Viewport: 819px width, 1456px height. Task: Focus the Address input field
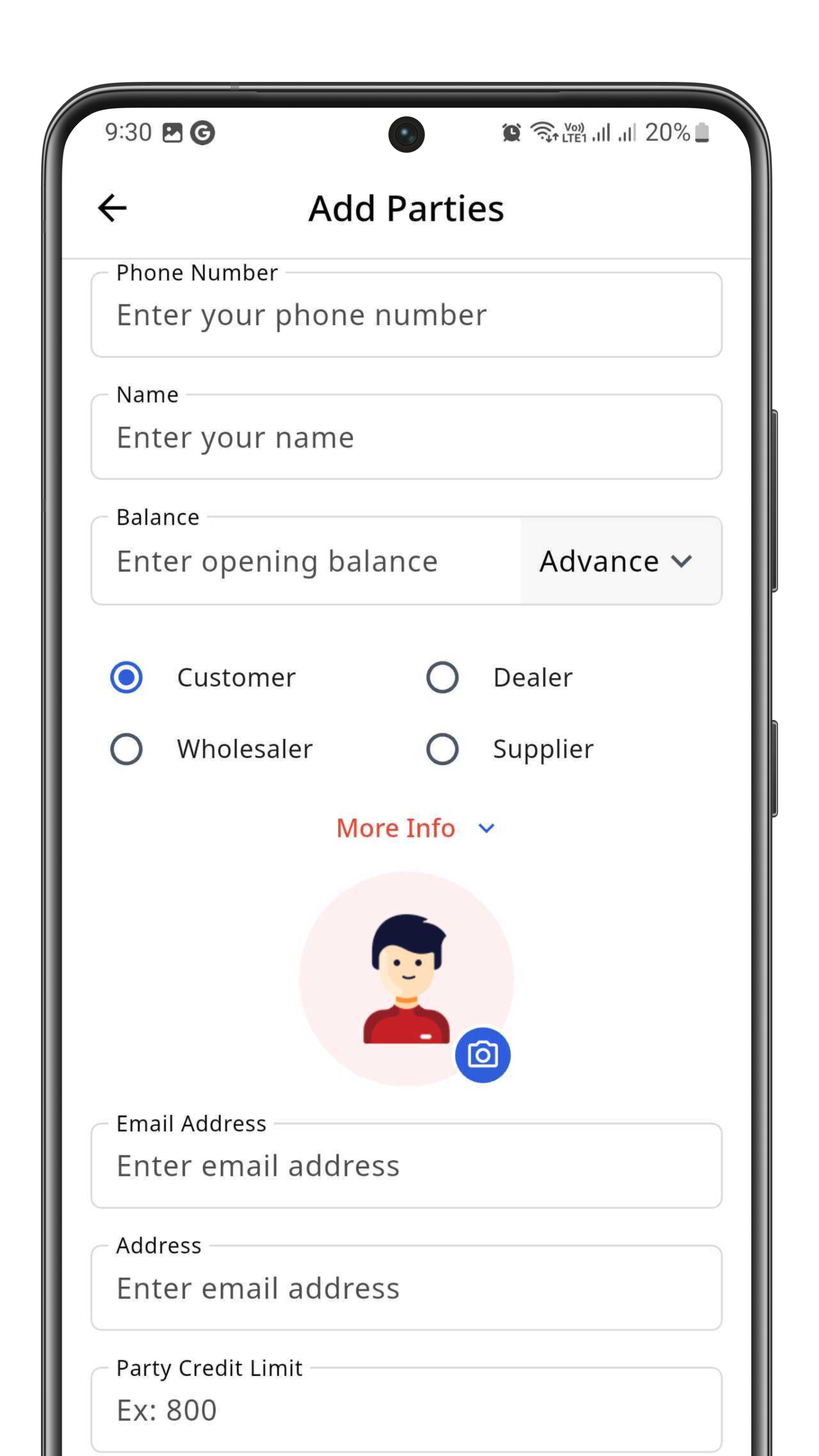click(406, 1288)
